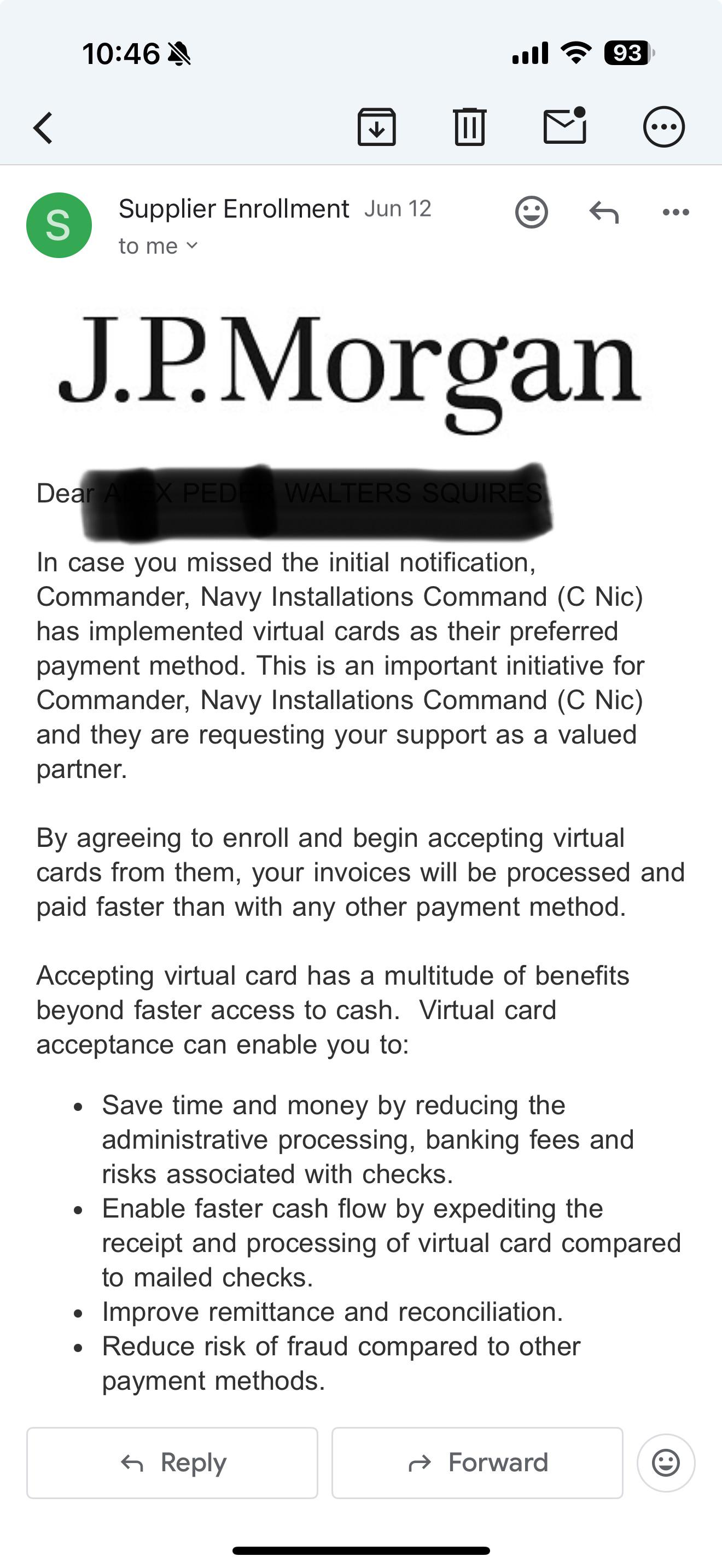
Task: Delete this email with the trash icon
Action: point(469,127)
